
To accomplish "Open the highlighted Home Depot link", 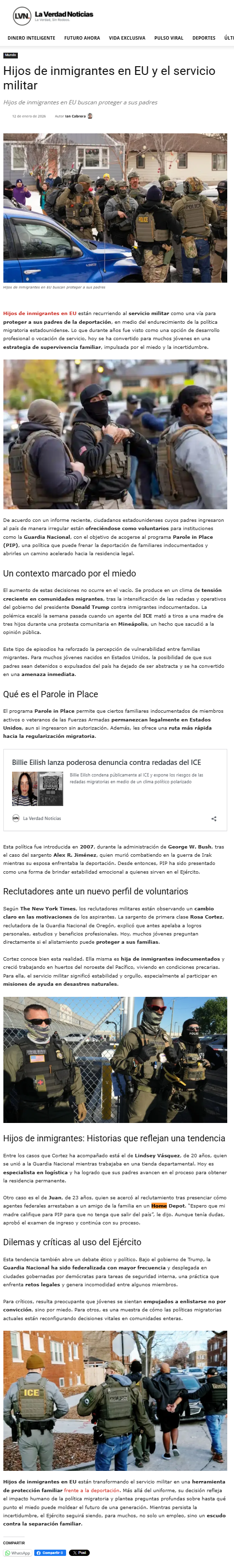I will (x=159, y=1205).
